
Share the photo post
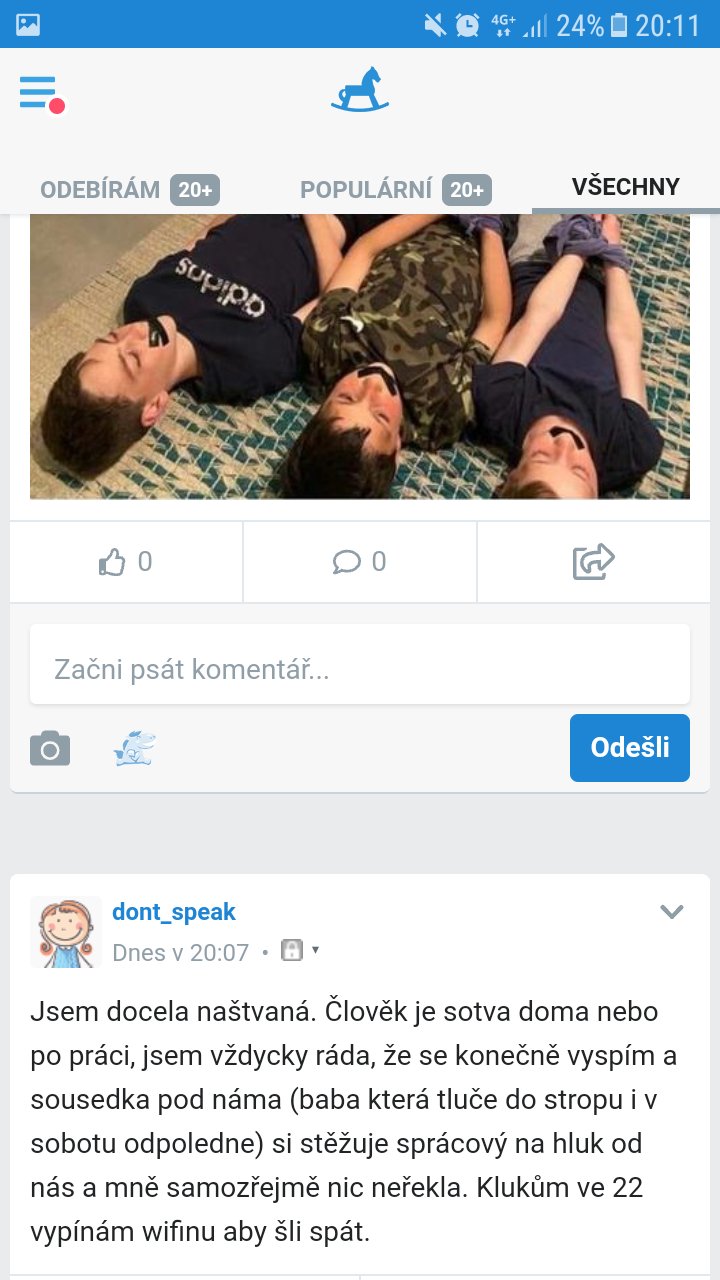pos(594,562)
